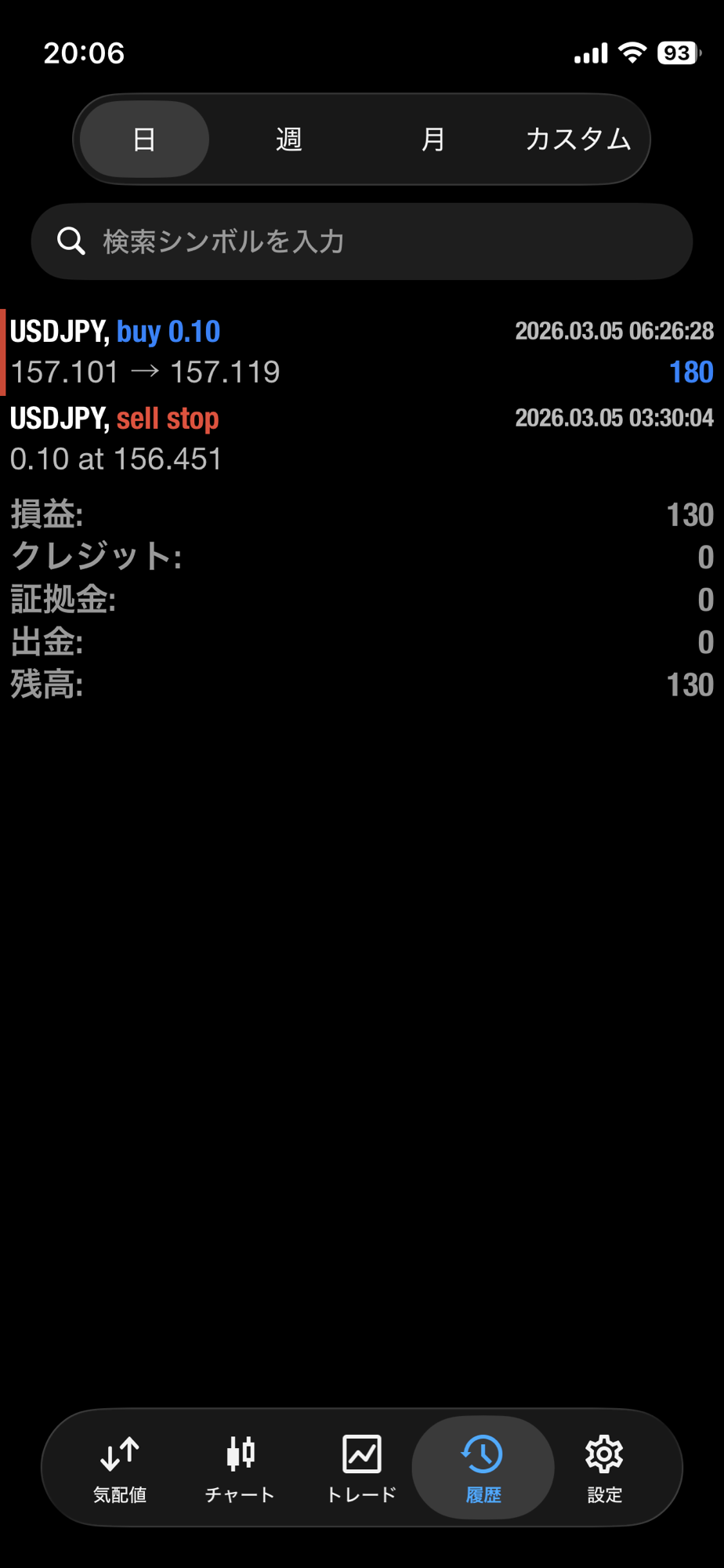Screen dimensions: 724x1568
Task: Select the 日 (day) period filter
Action: pyautogui.click(x=144, y=140)
